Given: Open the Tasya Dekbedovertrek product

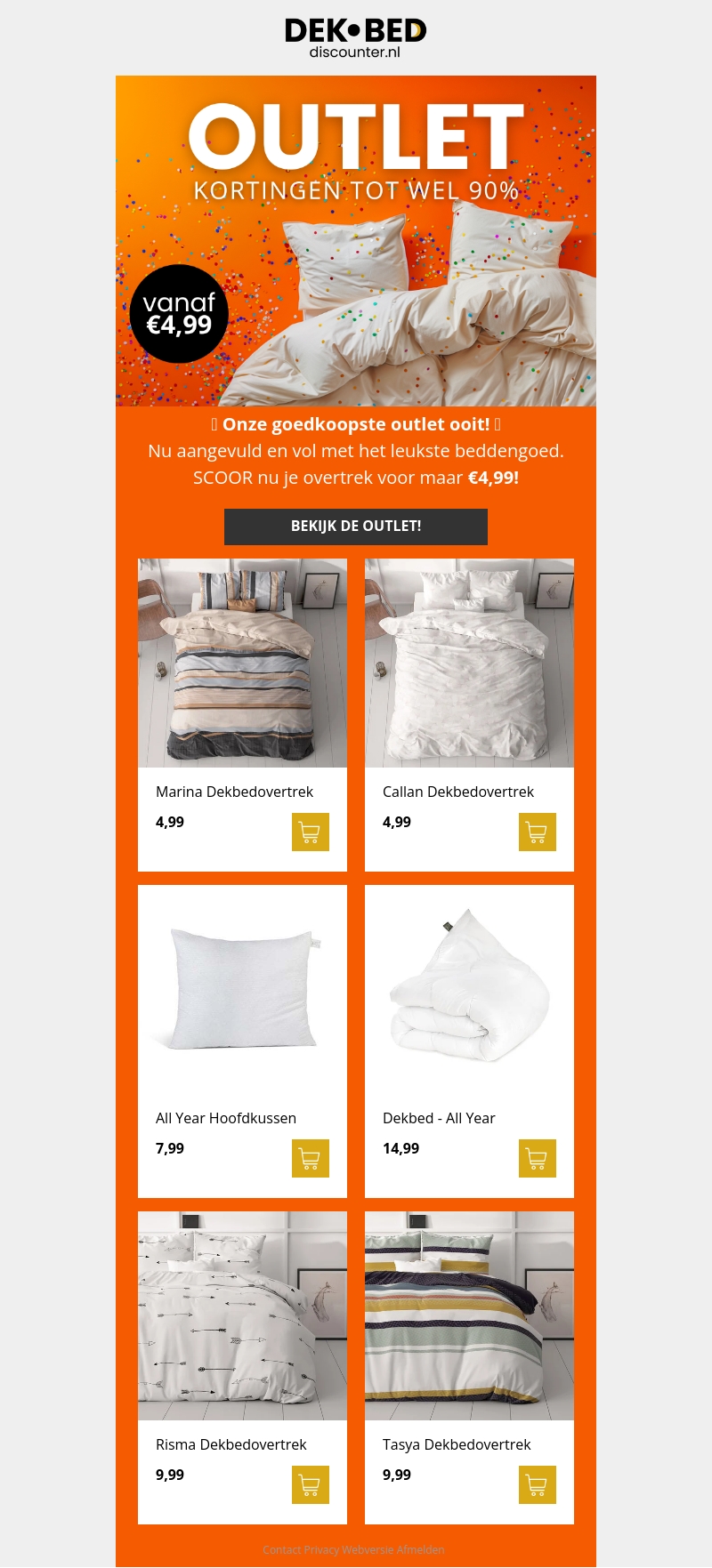Looking at the screenshot, I should [x=469, y=1316].
